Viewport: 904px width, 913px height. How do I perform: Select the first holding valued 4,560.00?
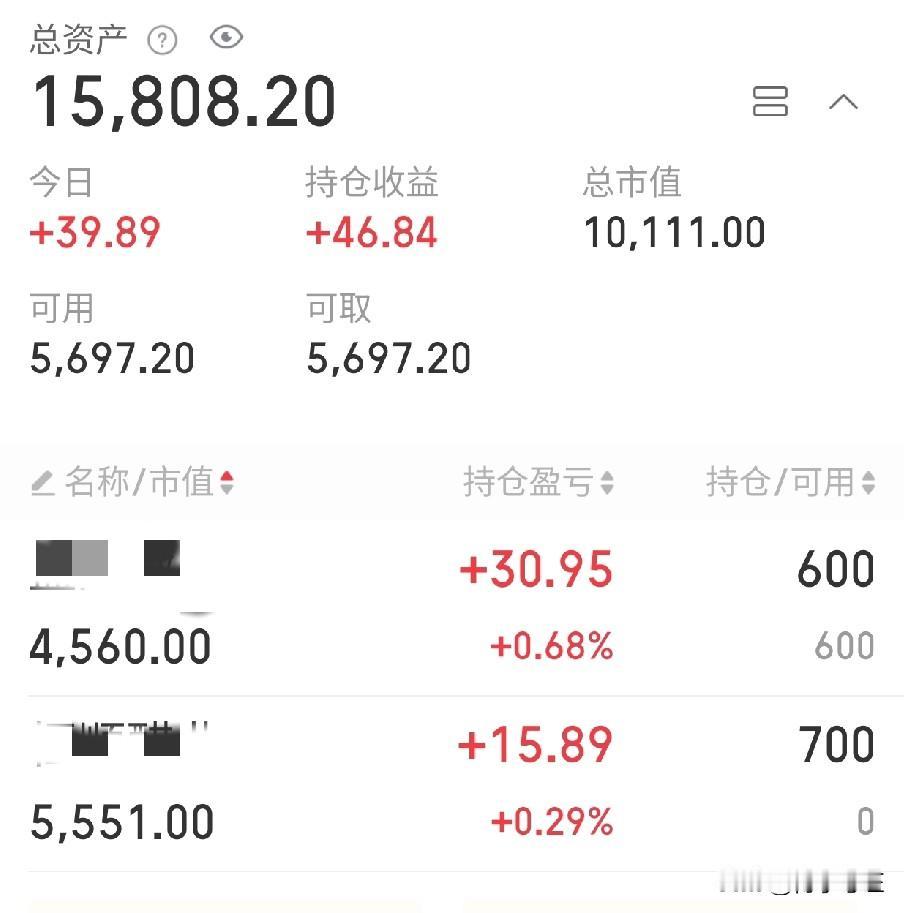[x=119, y=645]
